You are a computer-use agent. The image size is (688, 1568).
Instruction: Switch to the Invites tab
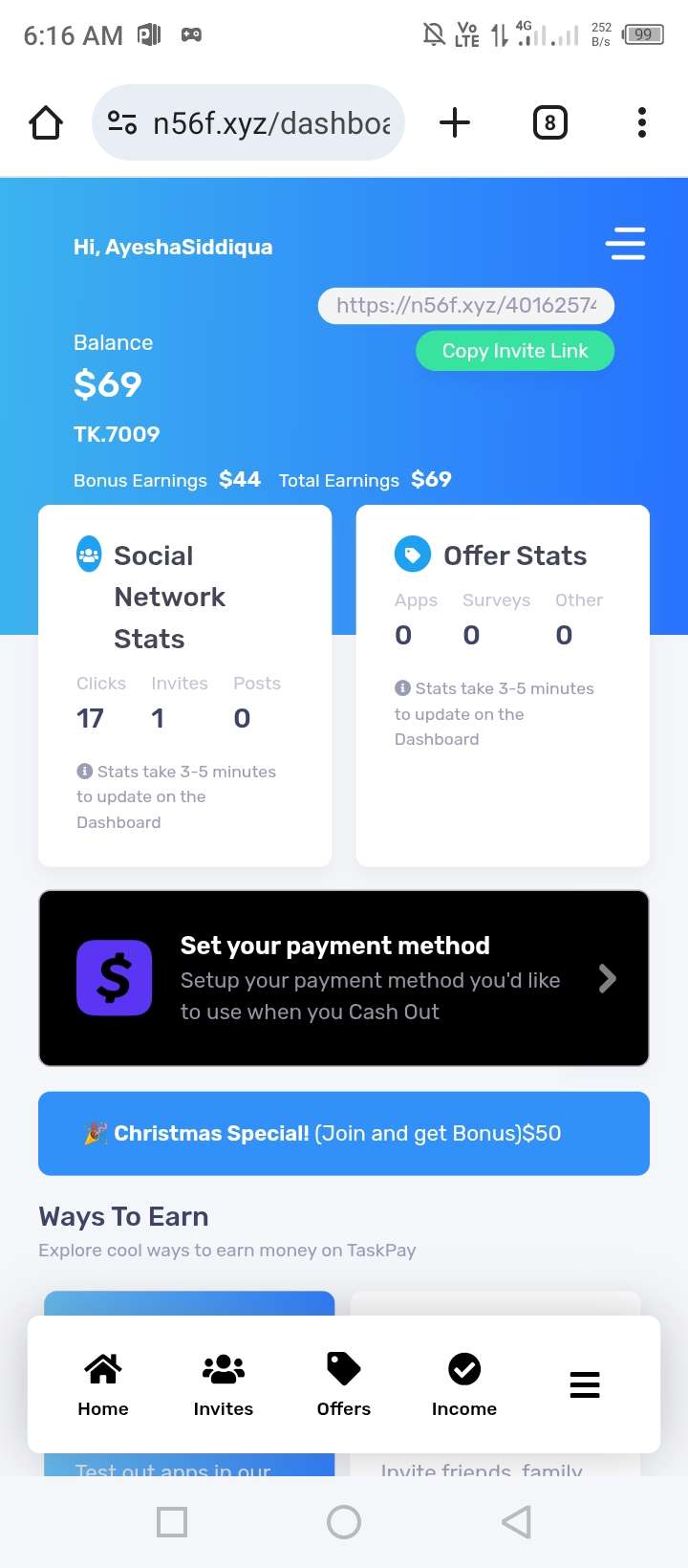[224, 1383]
